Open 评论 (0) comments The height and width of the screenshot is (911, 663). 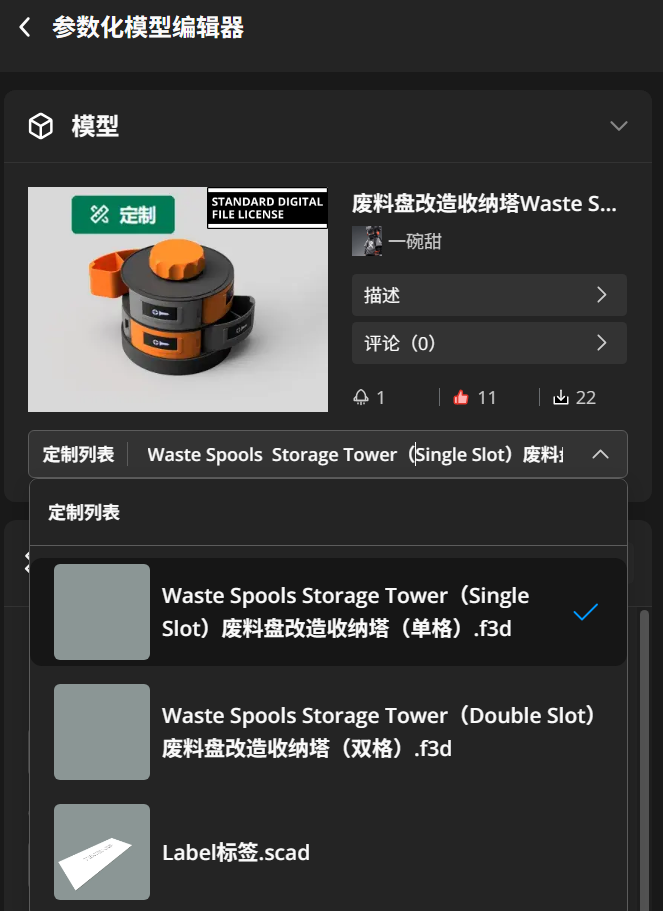pos(489,343)
